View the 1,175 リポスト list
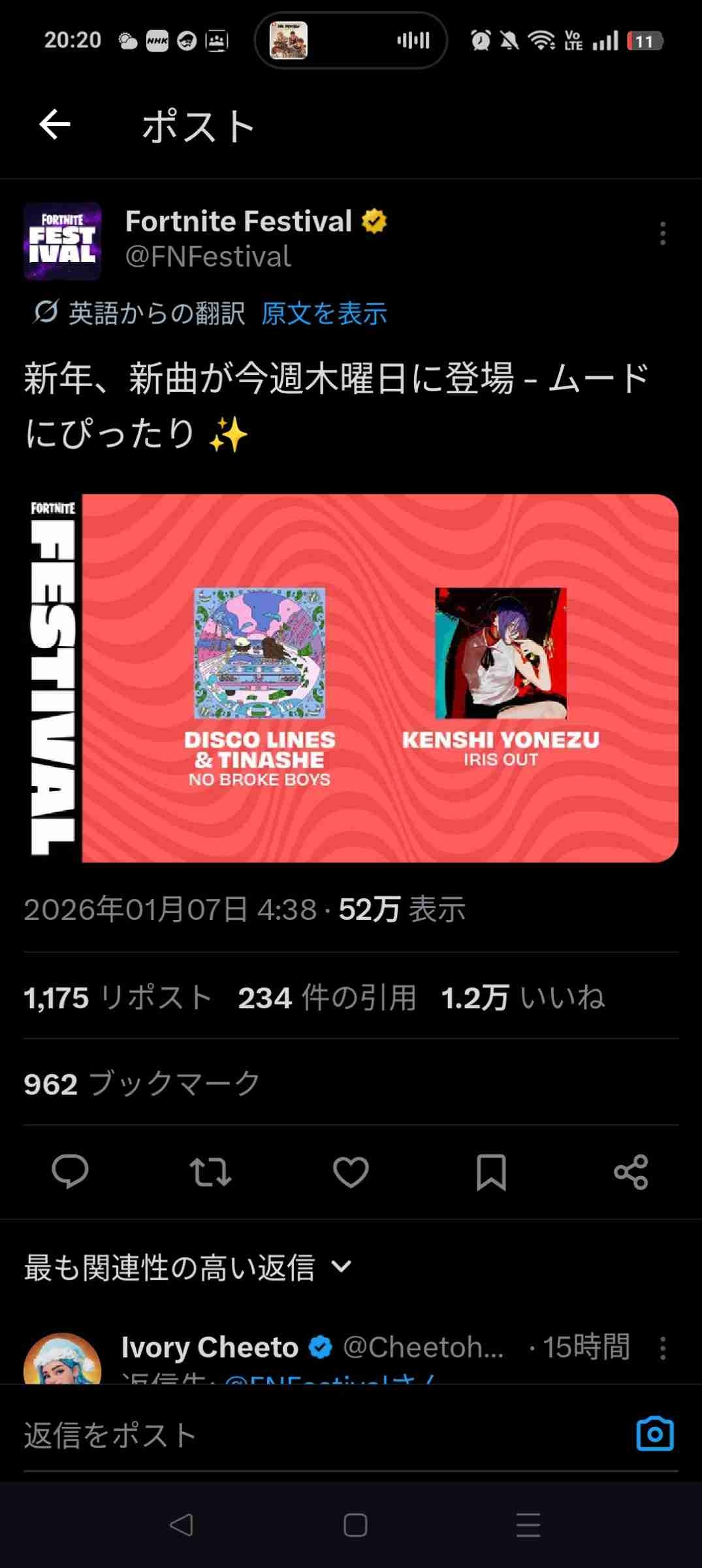The height and width of the screenshot is (1568, 702). 118,998
